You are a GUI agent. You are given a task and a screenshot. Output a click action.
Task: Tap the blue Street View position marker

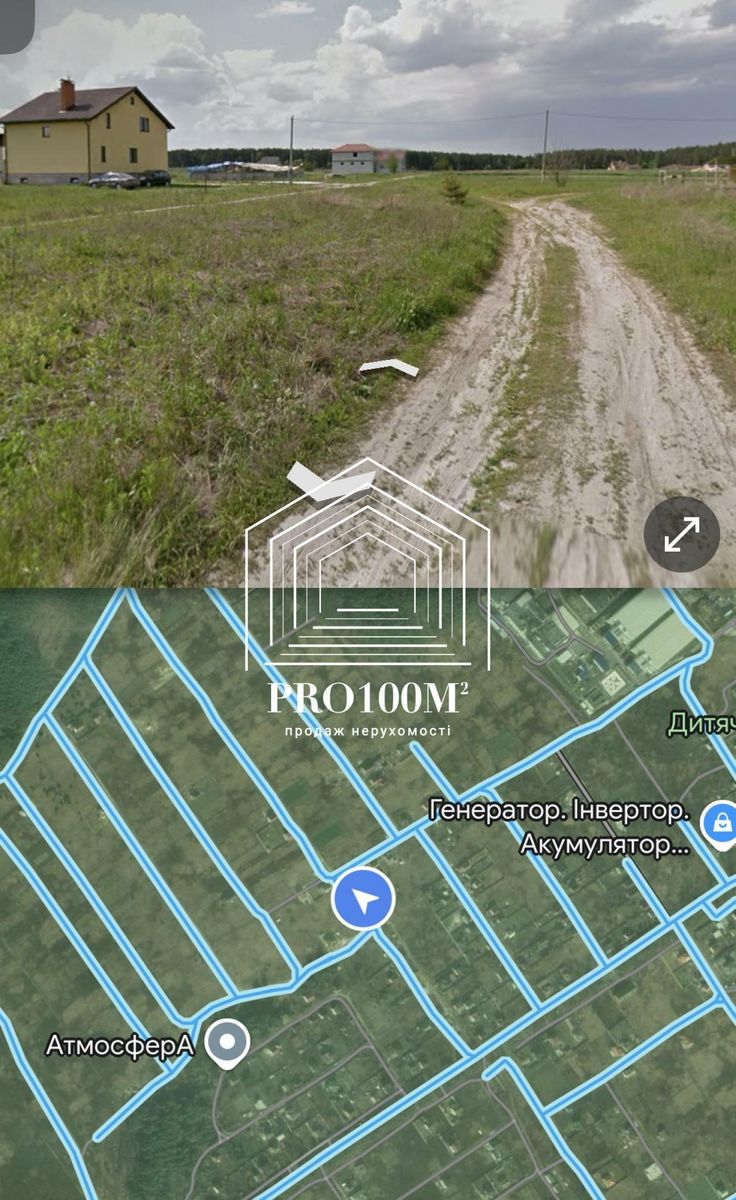[363, 899]
